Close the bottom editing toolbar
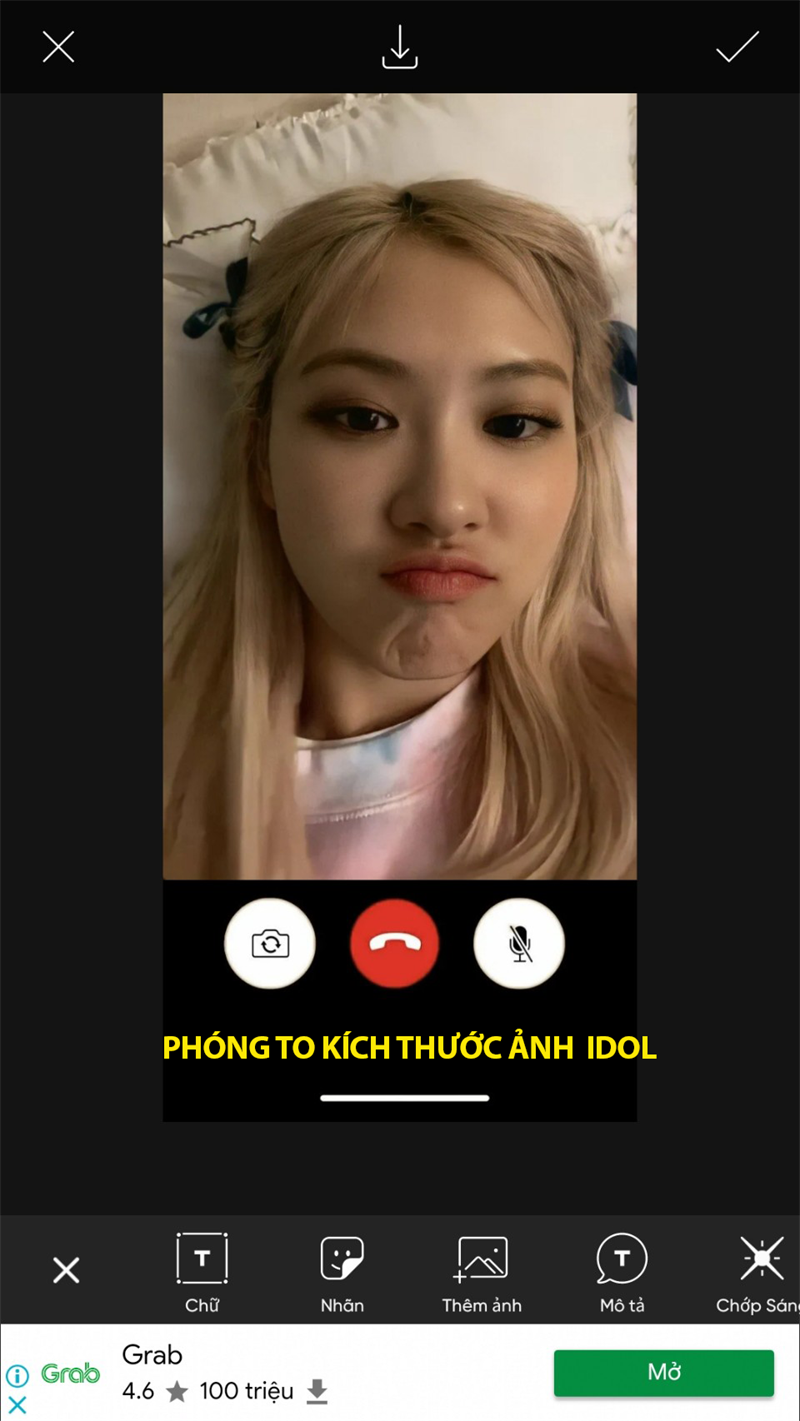This screenshot has height=1421, width=800. (x=66, y=1270)
